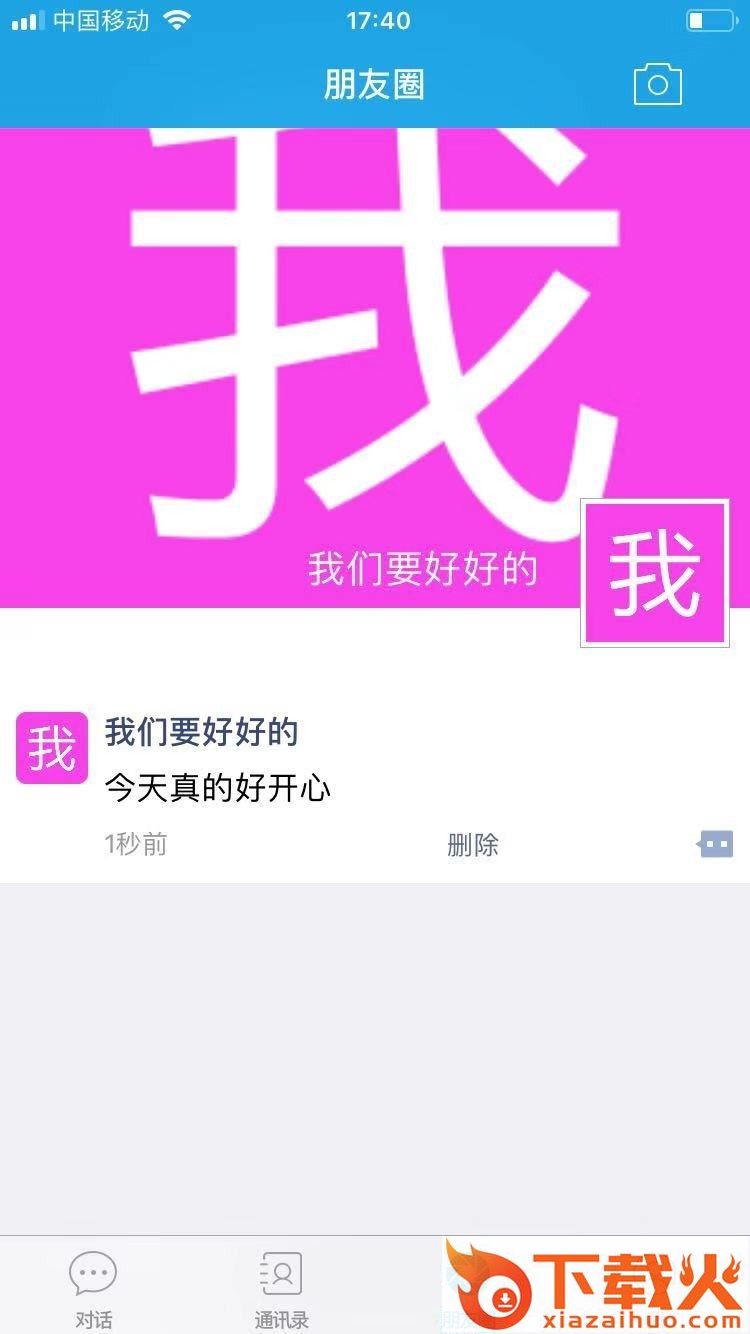Viewport: 750px width, 1334px height.
Task: Delete the post 今天真的好开心
Action: click(x=472, y=845)
